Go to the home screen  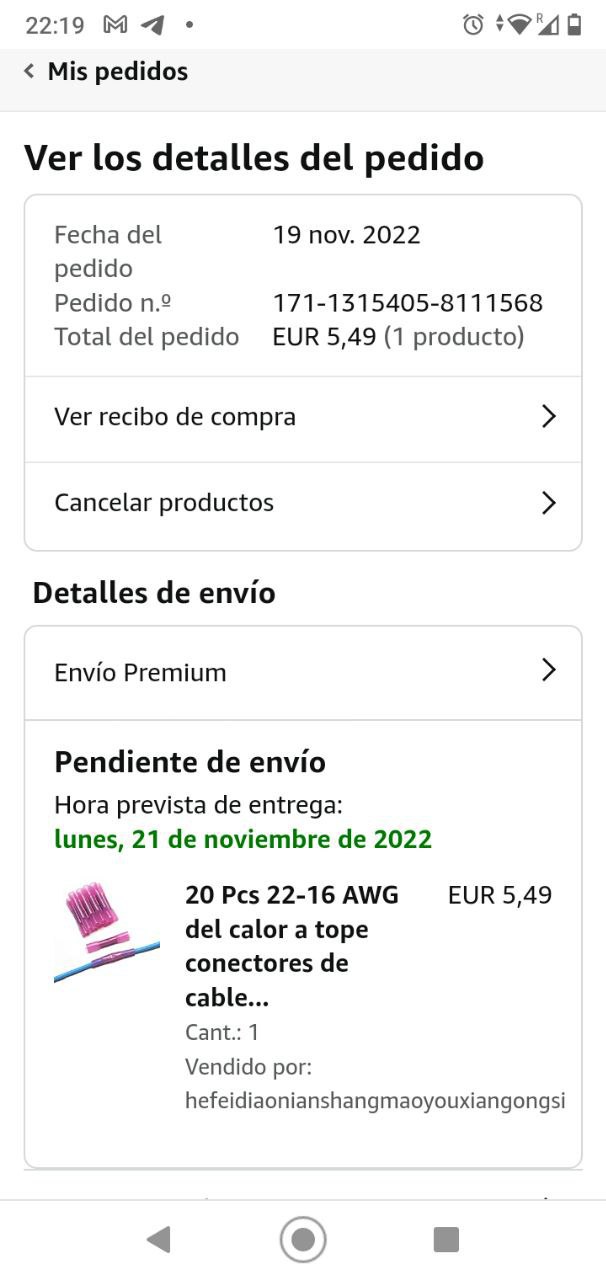303,1240
